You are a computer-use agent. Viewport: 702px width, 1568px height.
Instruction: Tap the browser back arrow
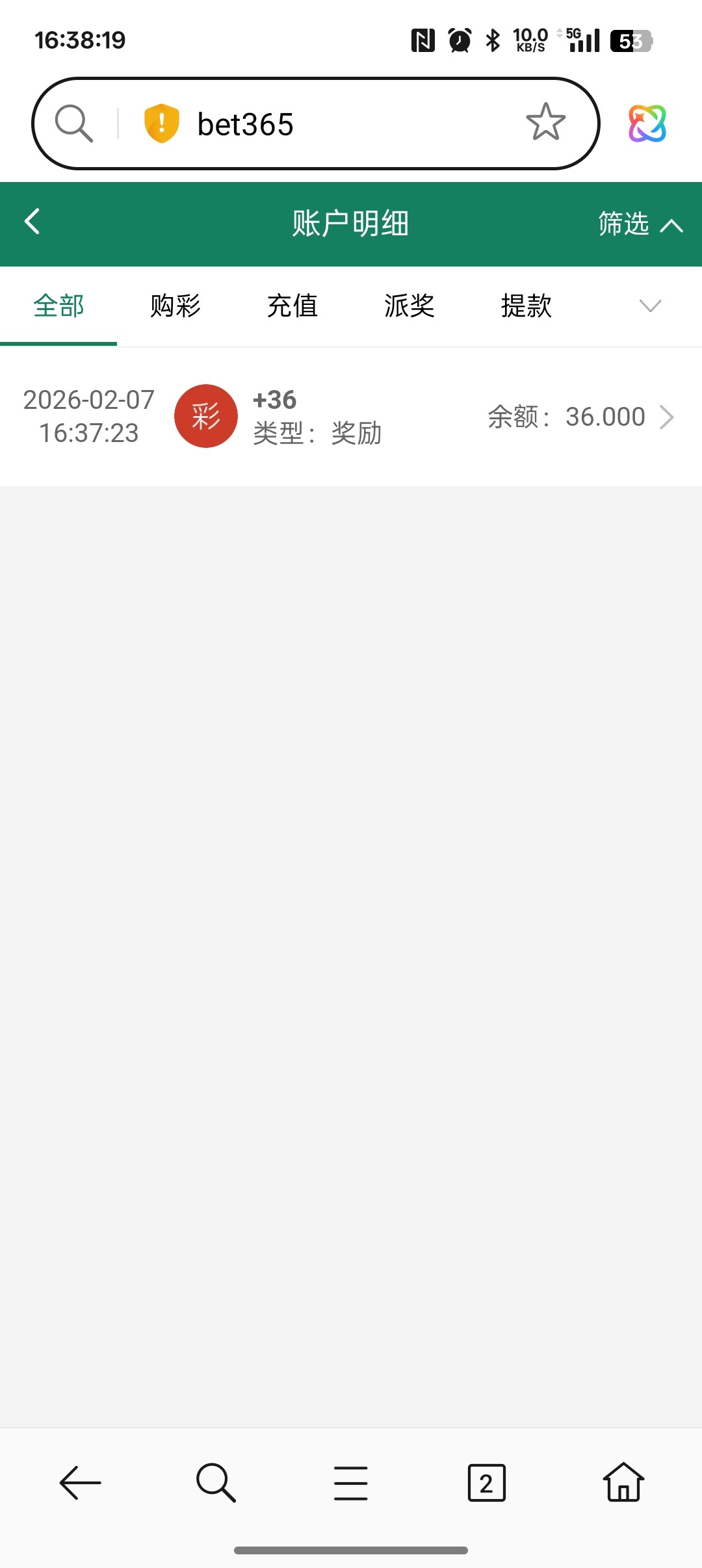point(80,1483)
